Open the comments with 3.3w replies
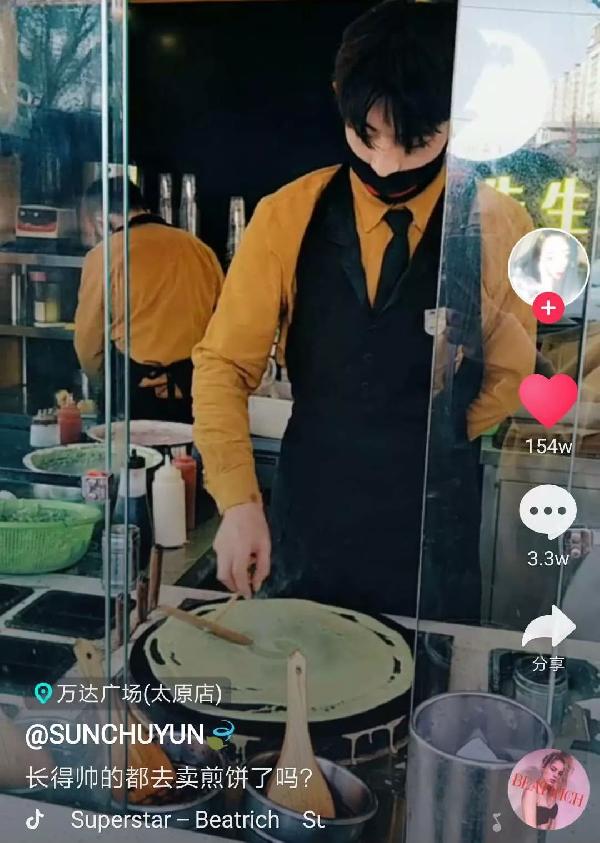The height and width of the screenshot is (843, 600). coord(548,512)
